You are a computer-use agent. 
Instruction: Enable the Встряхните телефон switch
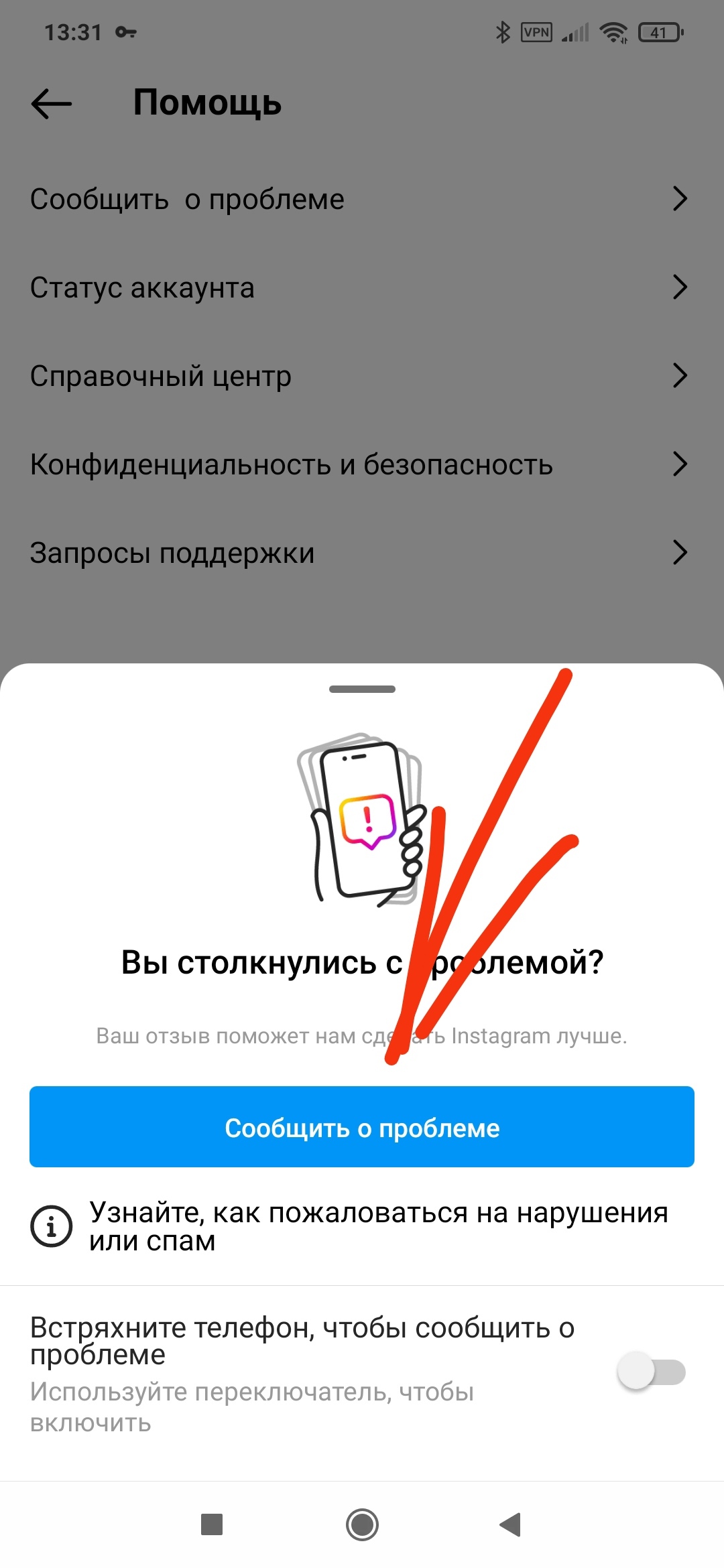[x=651, y=1372]
